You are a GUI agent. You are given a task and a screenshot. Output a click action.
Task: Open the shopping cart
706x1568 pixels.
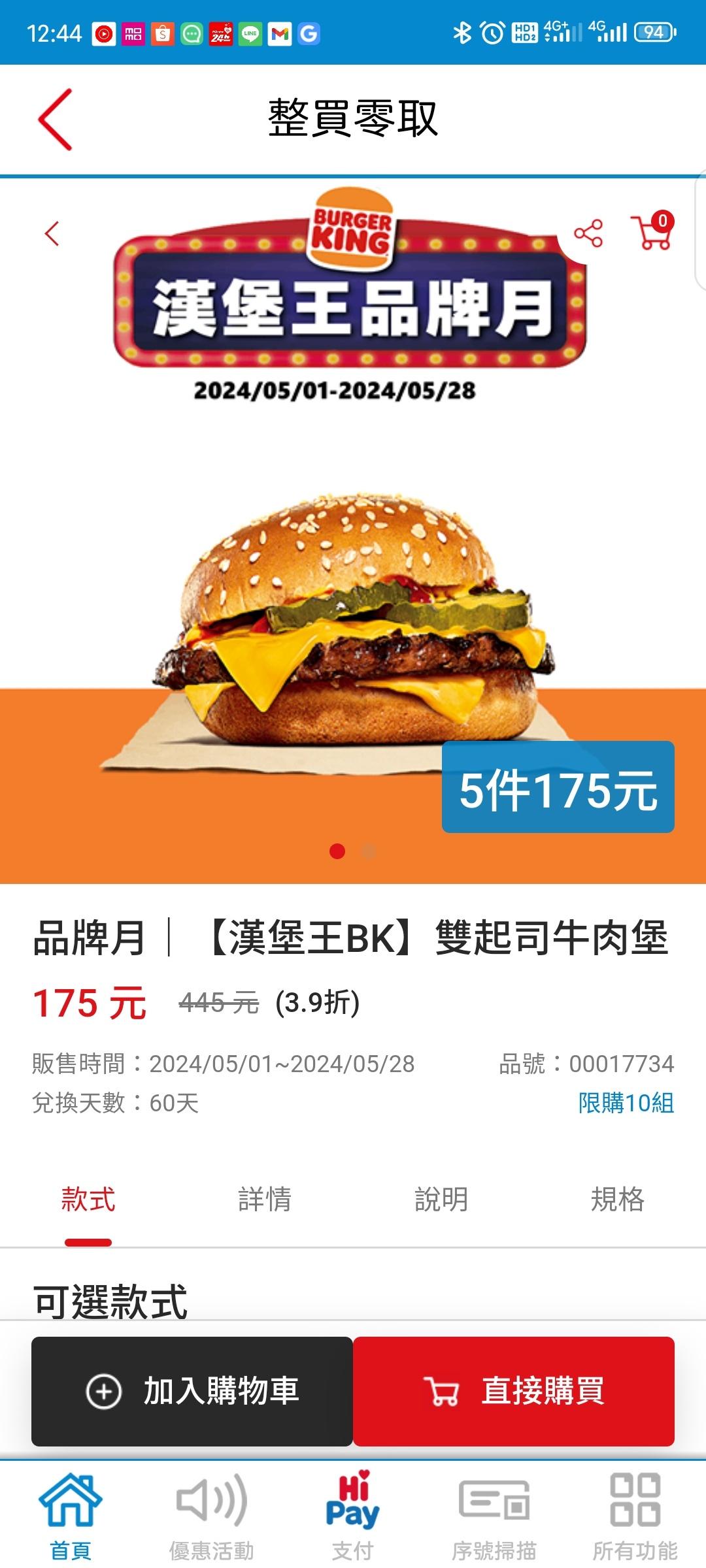(652, 232)
